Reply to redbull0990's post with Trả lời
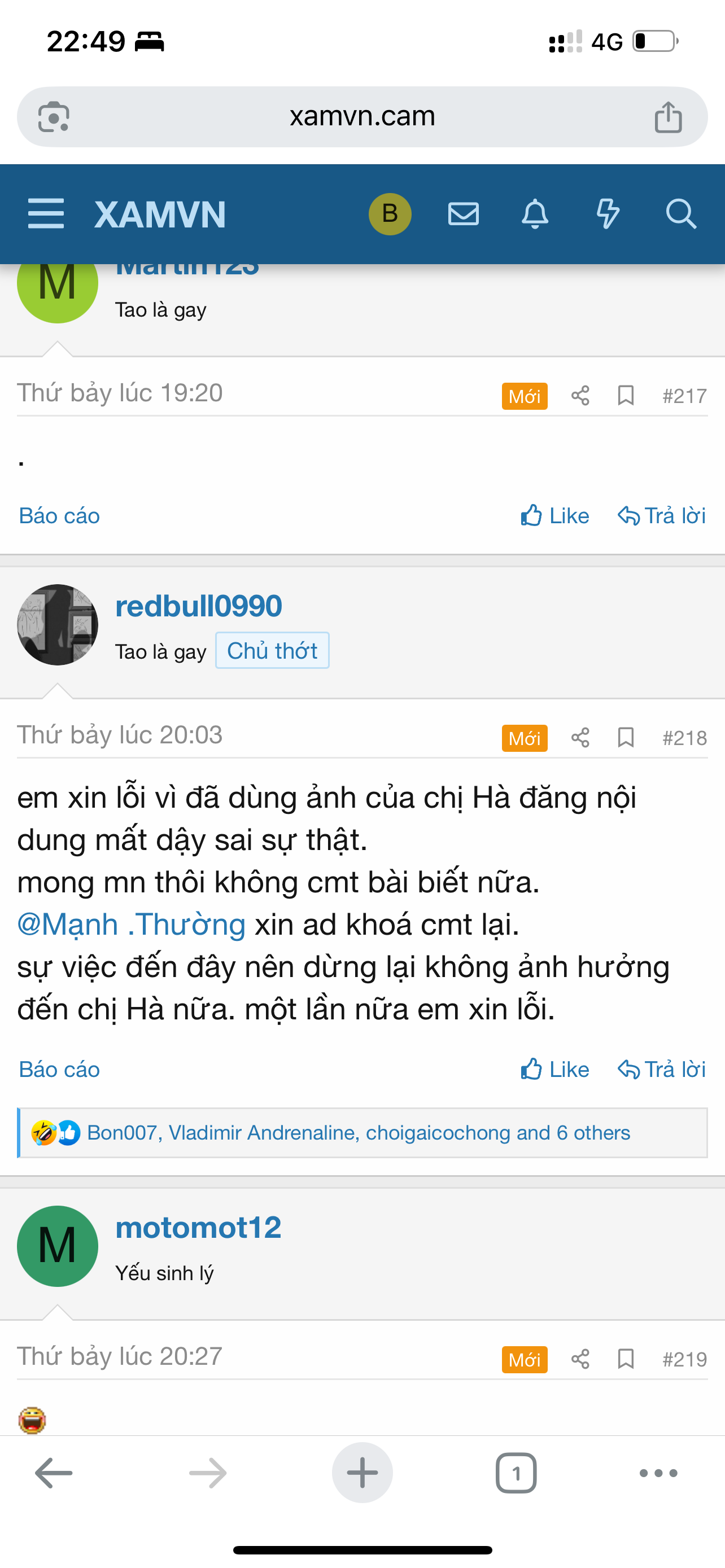Image resolution: width=725 pixels, height=1568 pixels. [x=662, y=1070]
